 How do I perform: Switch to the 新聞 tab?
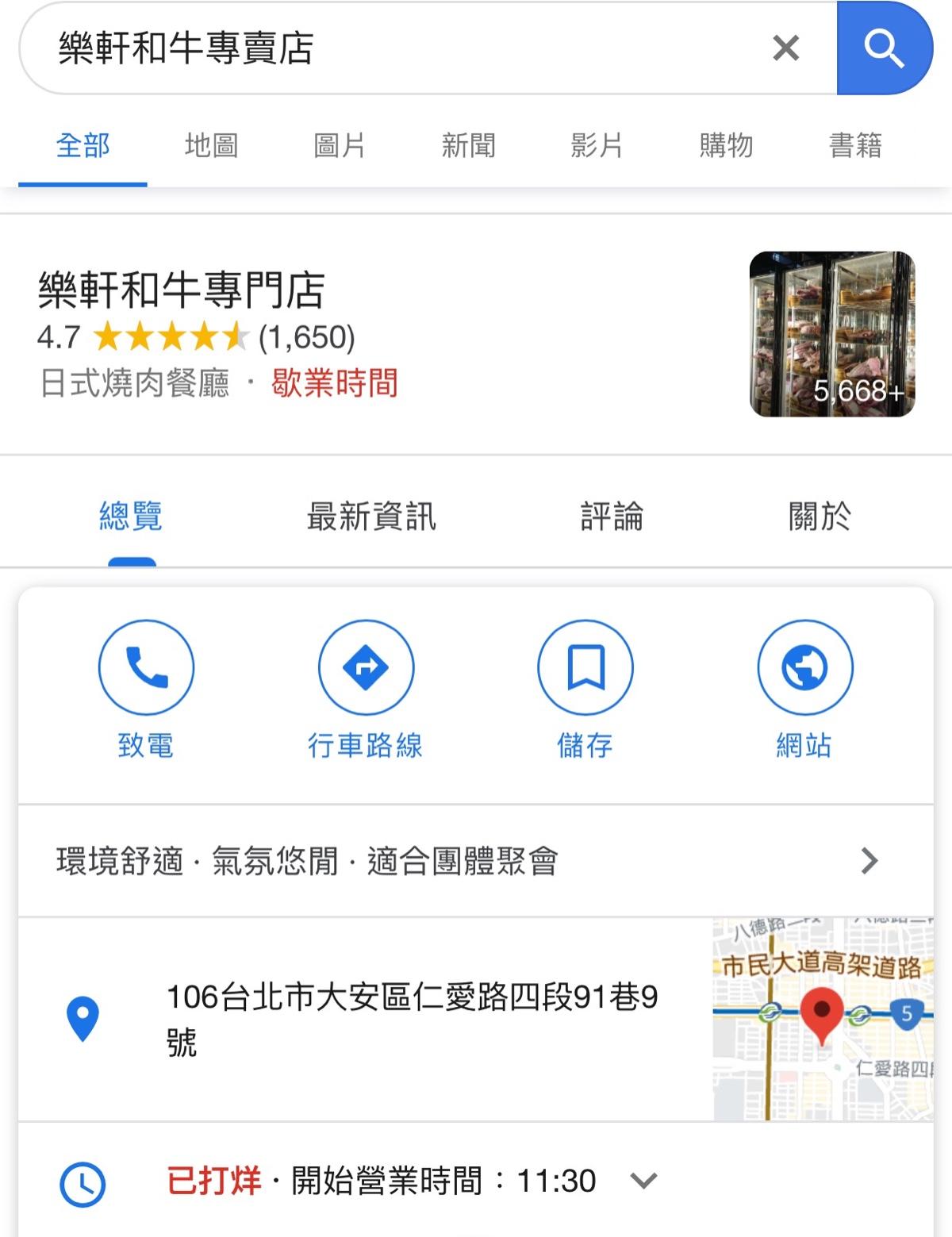coord(469,146)
